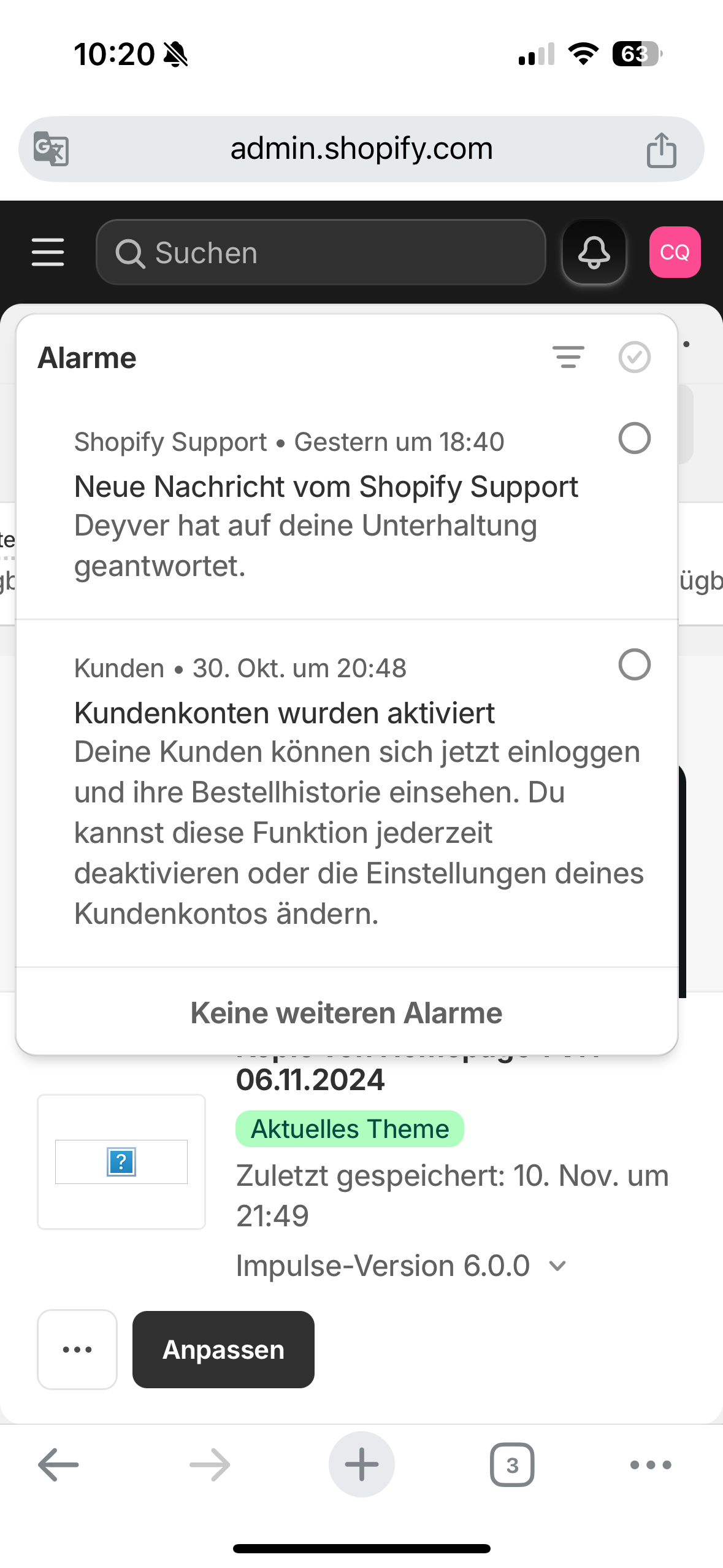Tap the admin.shopify.com address bar
Screen dimensions: 723x1568
(361, 148)
